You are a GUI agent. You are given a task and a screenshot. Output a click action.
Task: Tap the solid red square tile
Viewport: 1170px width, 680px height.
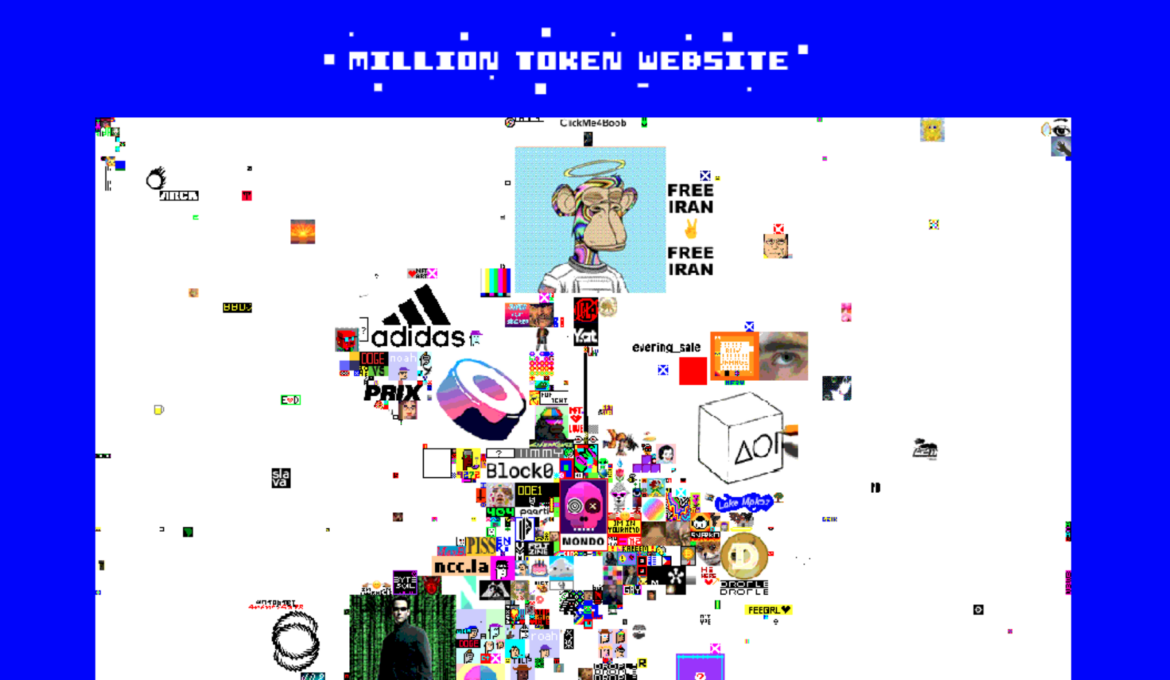coord(693,371)
